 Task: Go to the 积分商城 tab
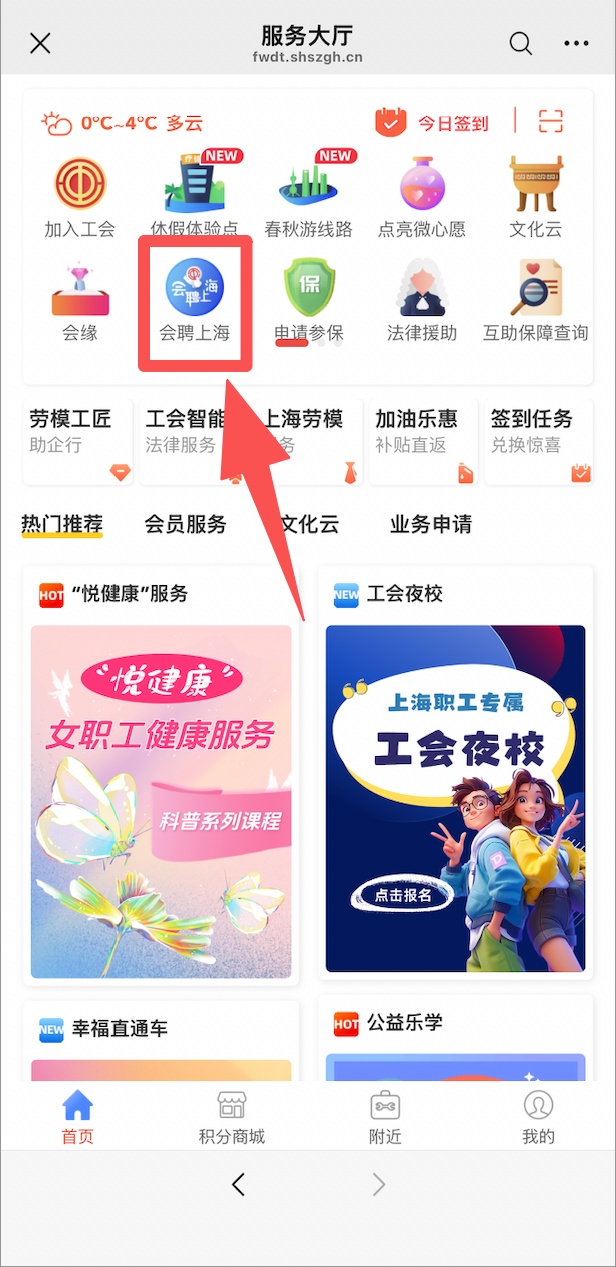click(x=232, y=1117)
